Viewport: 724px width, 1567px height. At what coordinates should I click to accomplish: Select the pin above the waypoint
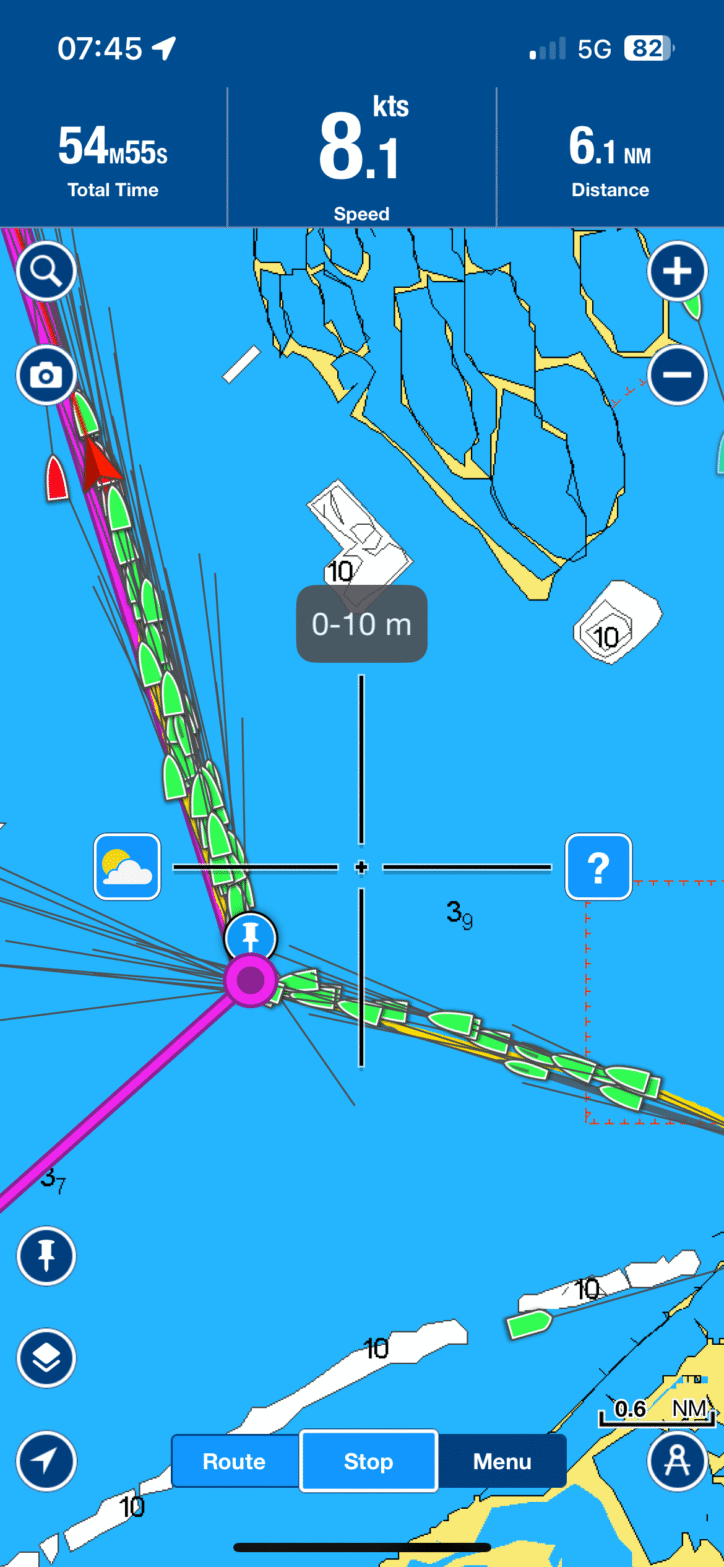251,937
